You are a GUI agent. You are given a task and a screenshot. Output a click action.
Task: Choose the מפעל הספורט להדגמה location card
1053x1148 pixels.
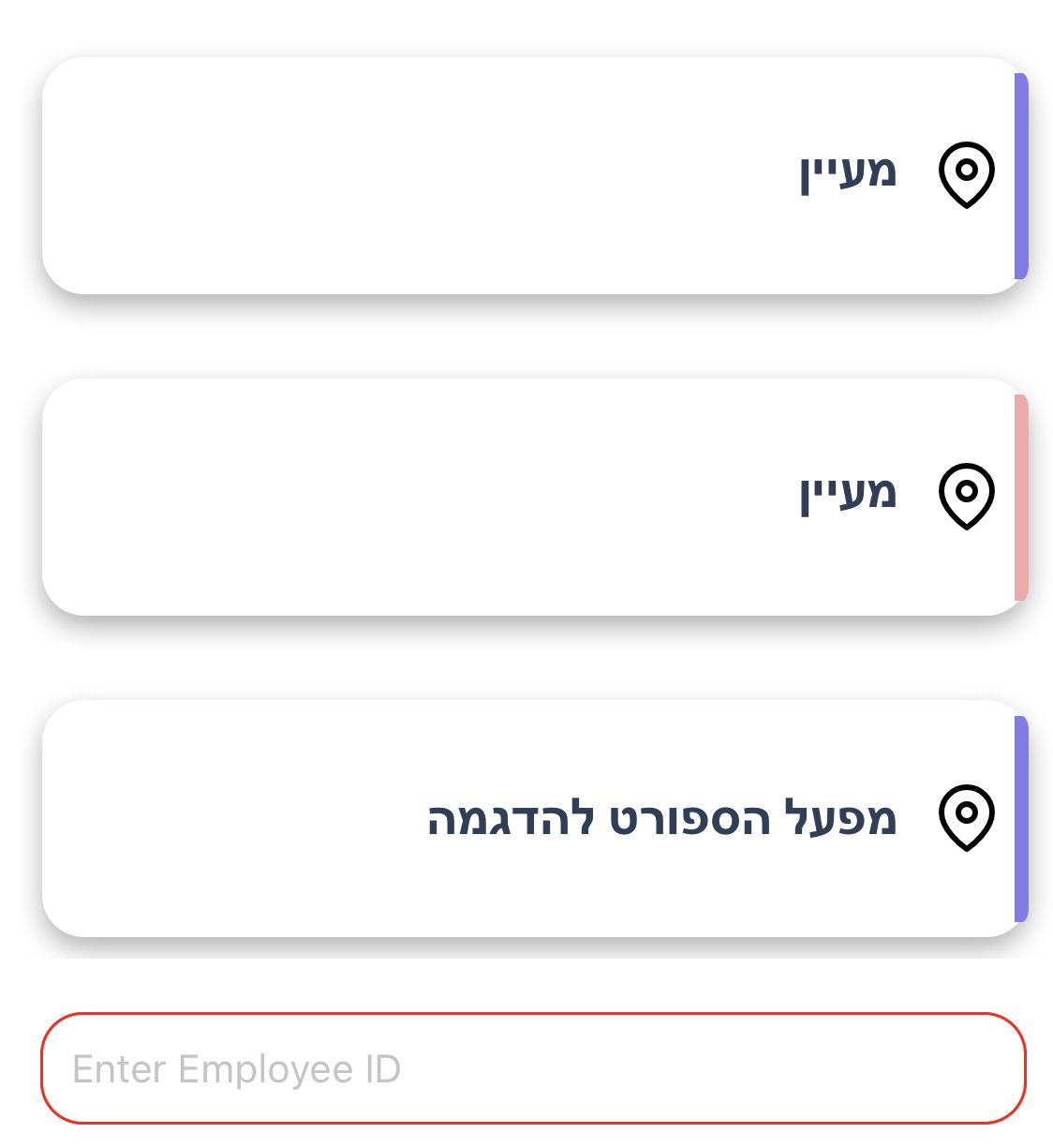tap(534, 818)
